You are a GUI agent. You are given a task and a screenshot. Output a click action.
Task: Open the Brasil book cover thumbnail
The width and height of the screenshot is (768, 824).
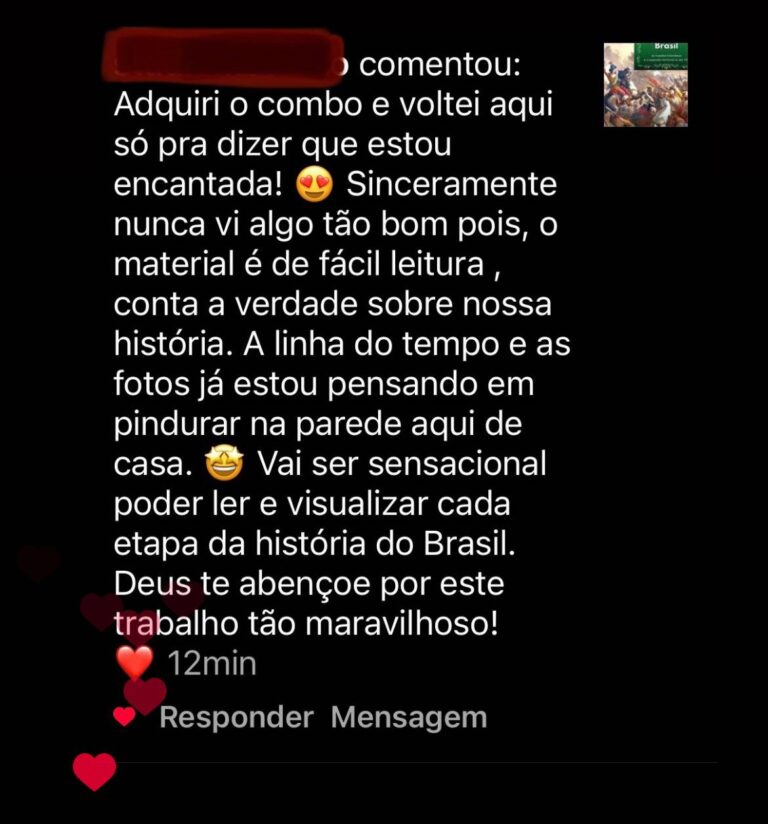click(647, 85)
